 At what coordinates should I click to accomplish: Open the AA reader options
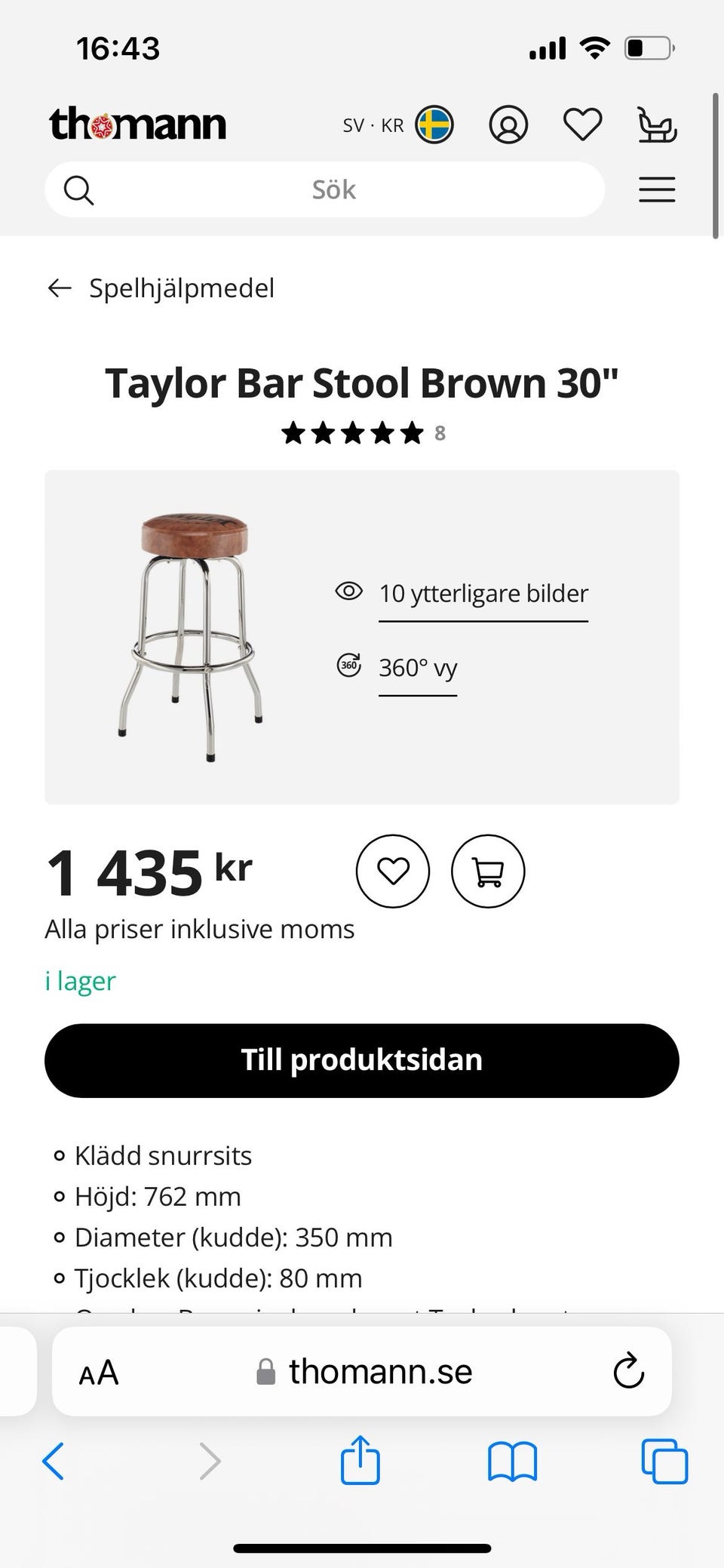pyautogui.click(x=99, y=1373)
